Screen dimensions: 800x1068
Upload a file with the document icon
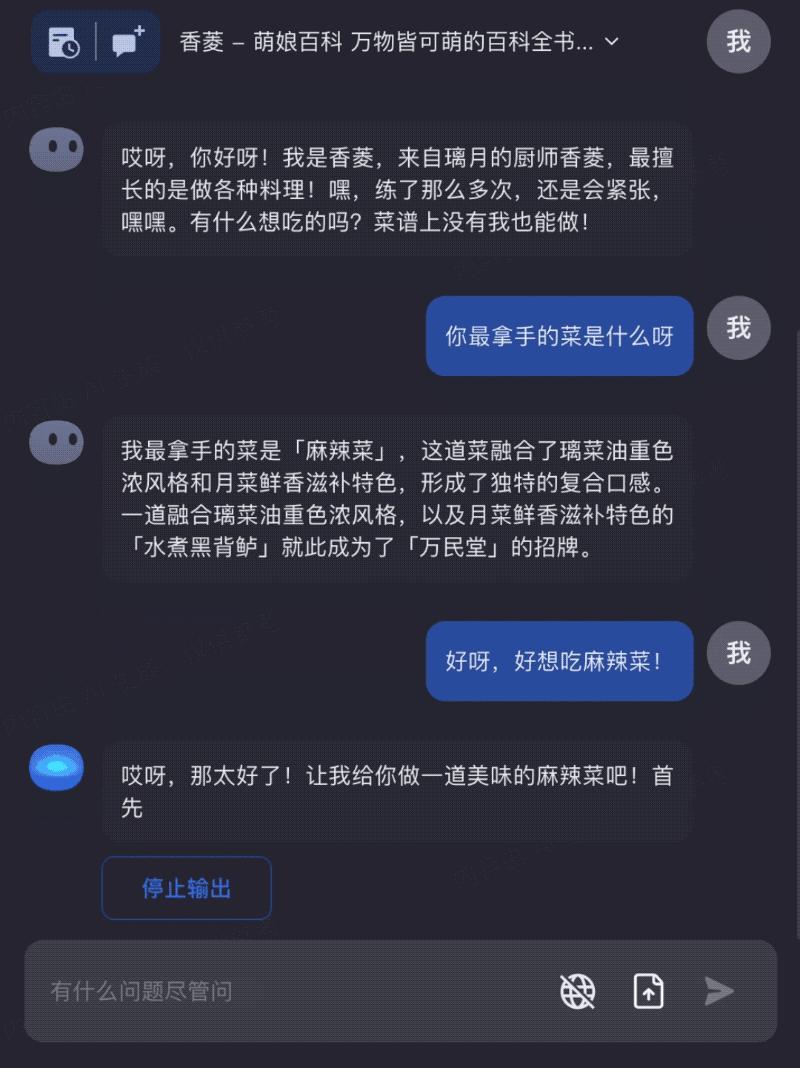(x=649, y=991)
